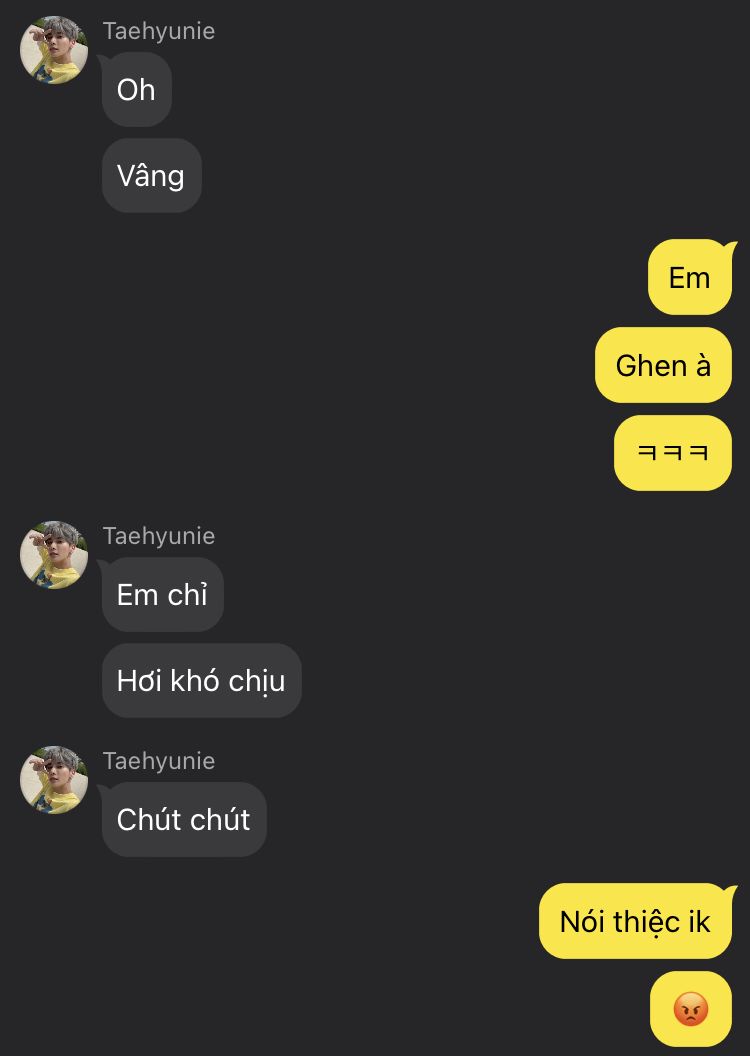This screenshot has width=750, height=1056.
Task: Tap Taehyunie's avatar beside "Chút chút"
Action: tap(54, 780)
